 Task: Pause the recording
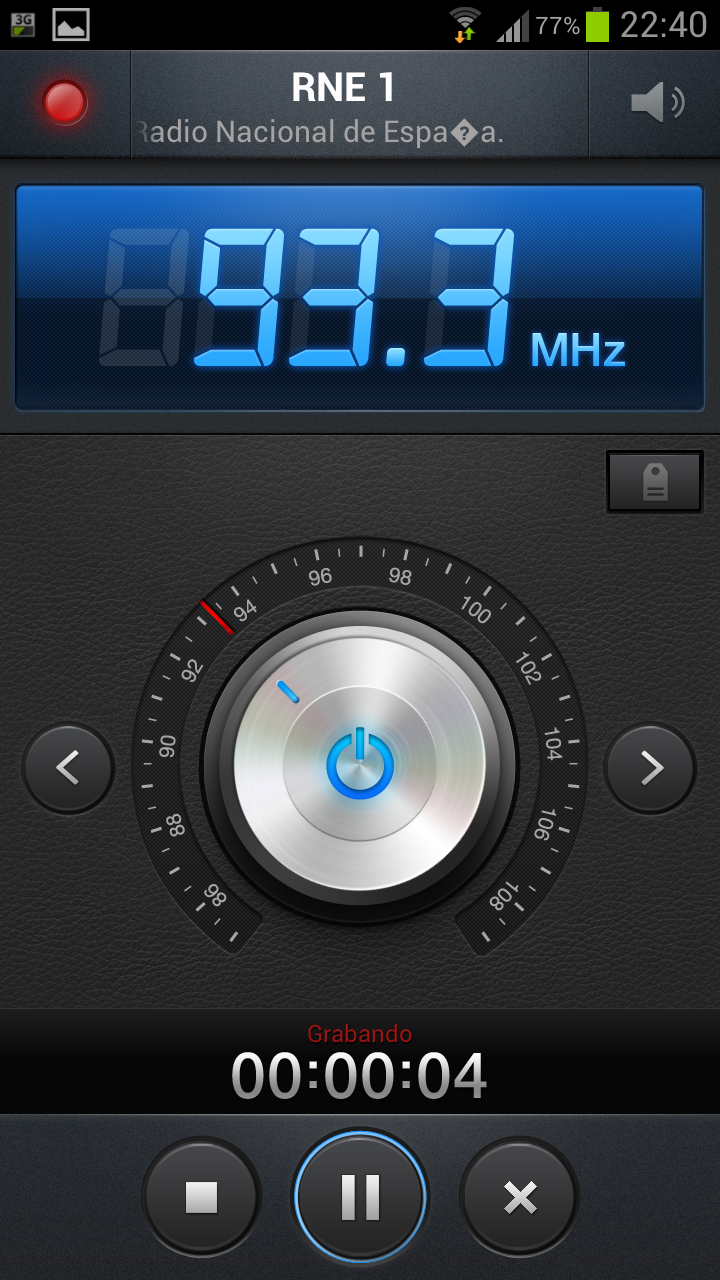tap(360, 1196)
